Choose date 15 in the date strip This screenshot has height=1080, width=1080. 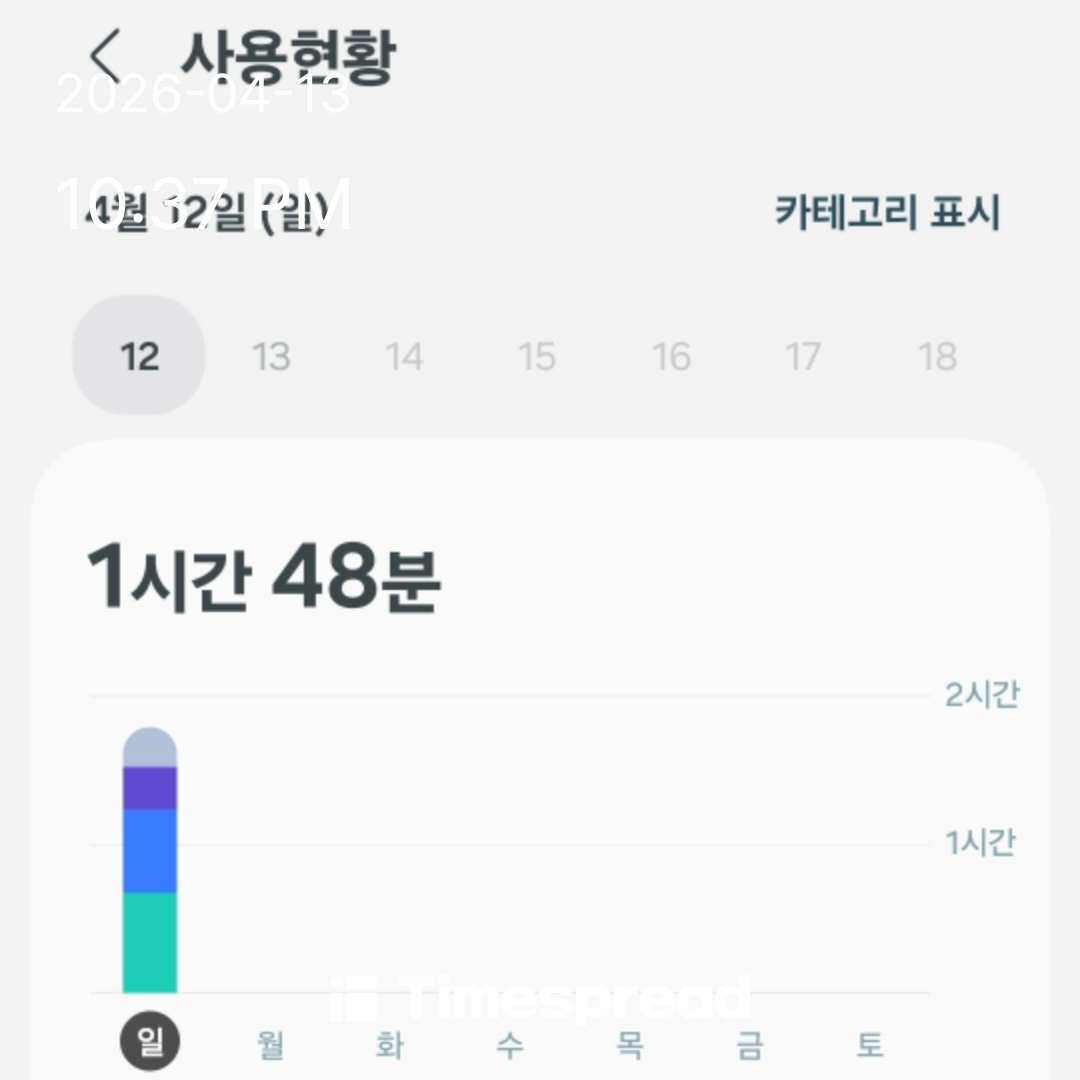click(x=537, y=356)
